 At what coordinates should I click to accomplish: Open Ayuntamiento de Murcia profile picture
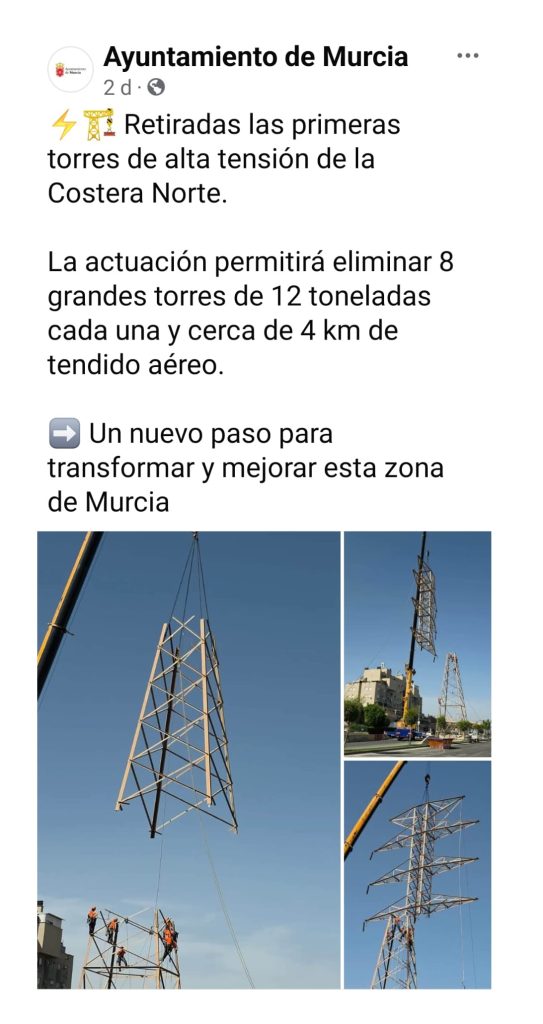coord(71,70)
